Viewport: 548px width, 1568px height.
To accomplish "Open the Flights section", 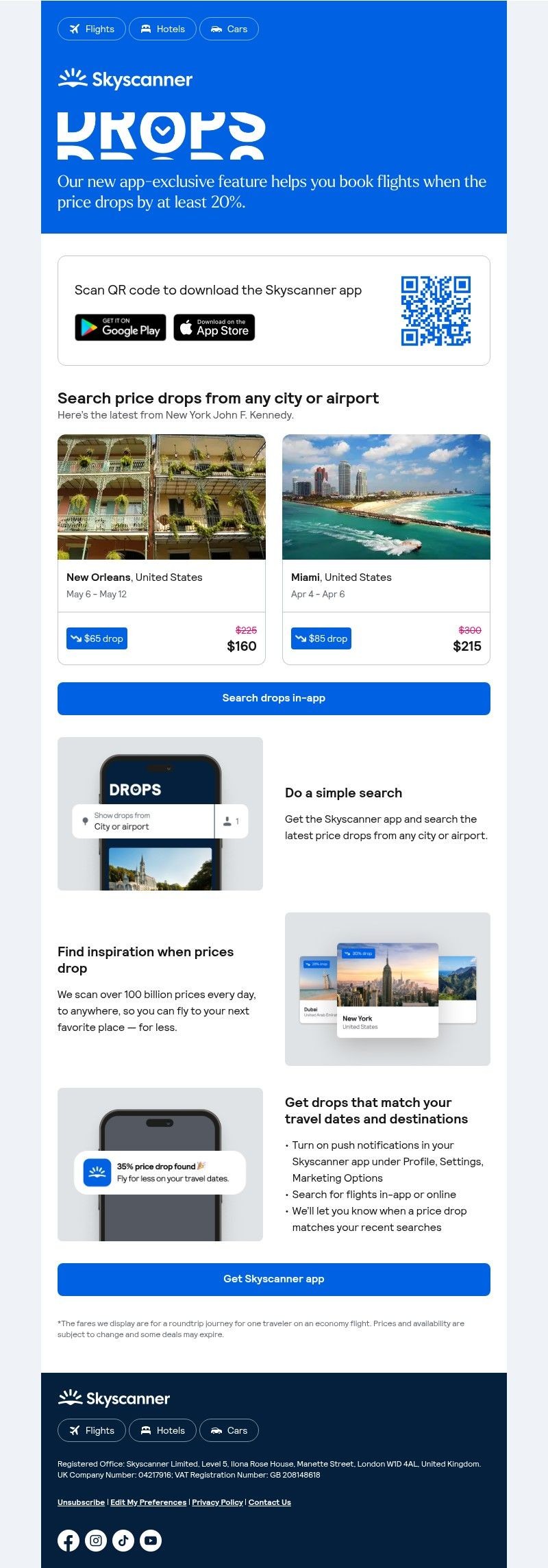I will (91, 29).
